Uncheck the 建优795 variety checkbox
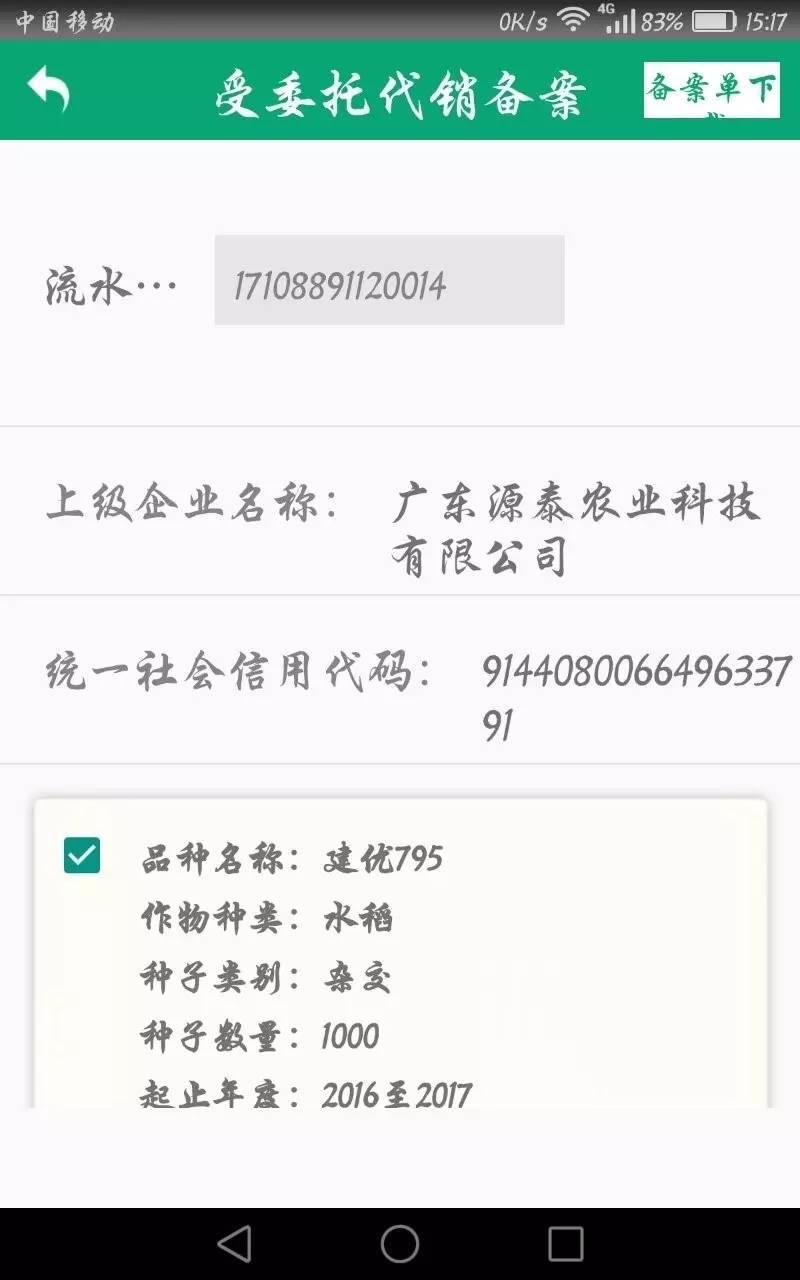The width and height of the screenshot is (800, 1280). (x=82, y=855)
